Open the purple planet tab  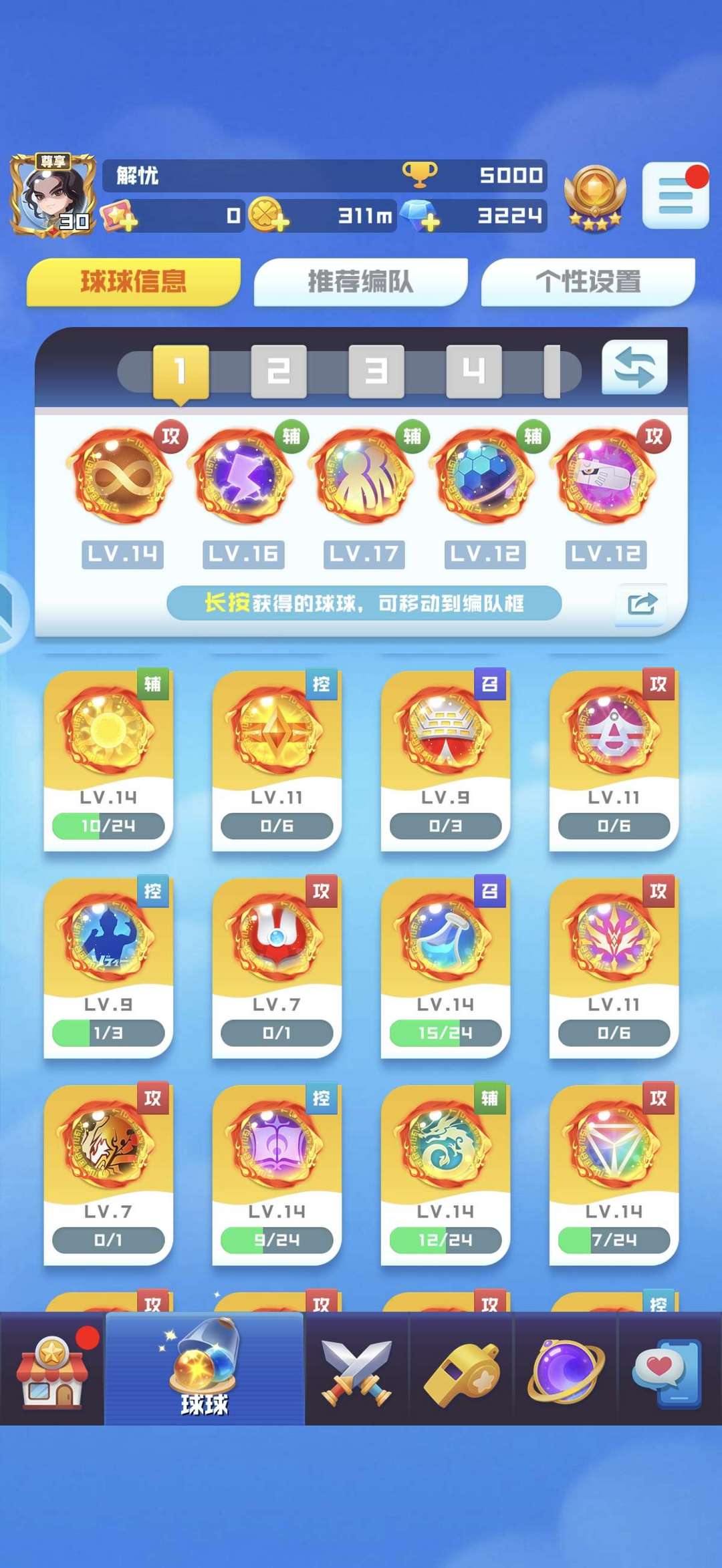tap(566, 1368)
